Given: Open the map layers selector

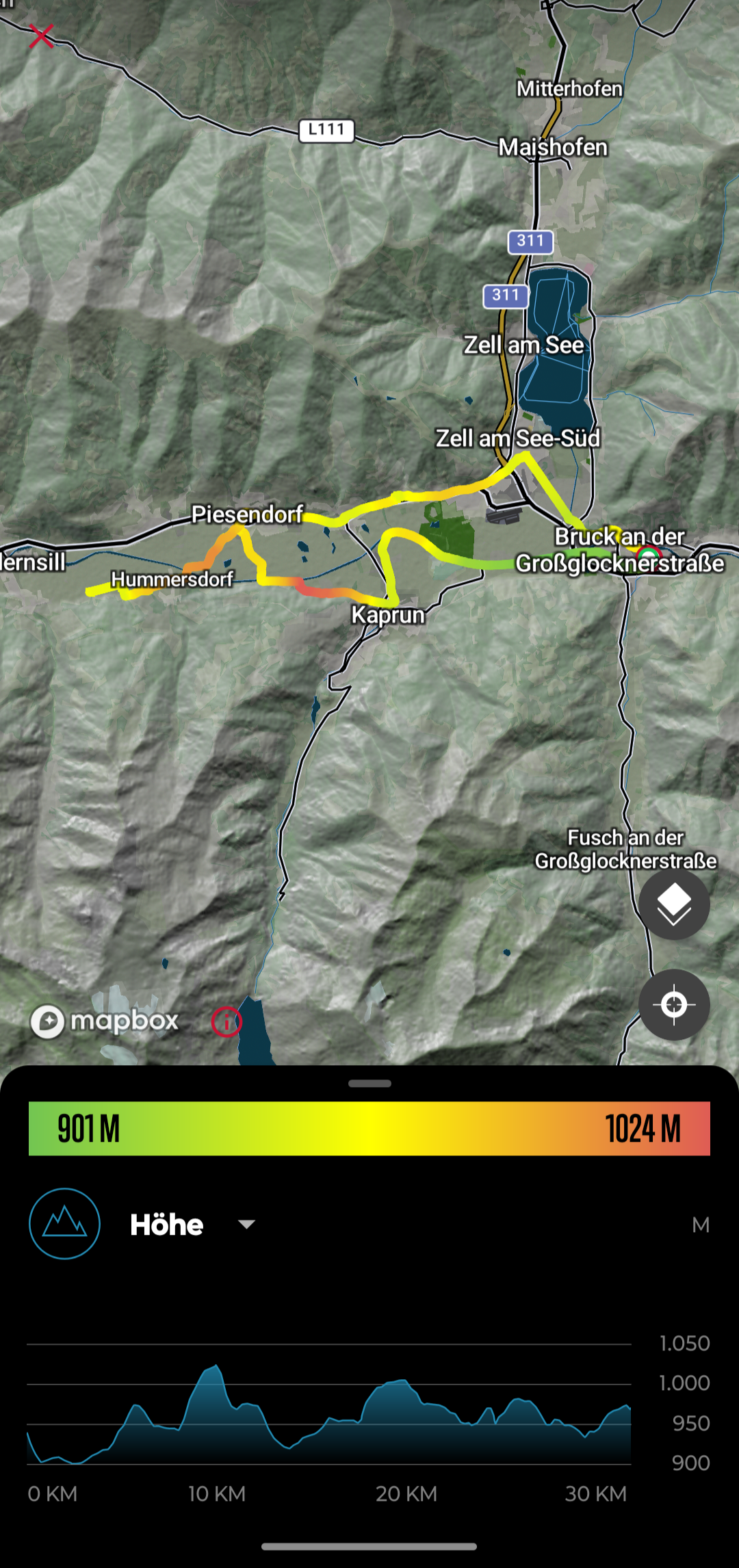Looking at the screenshot, I should 674,904.
